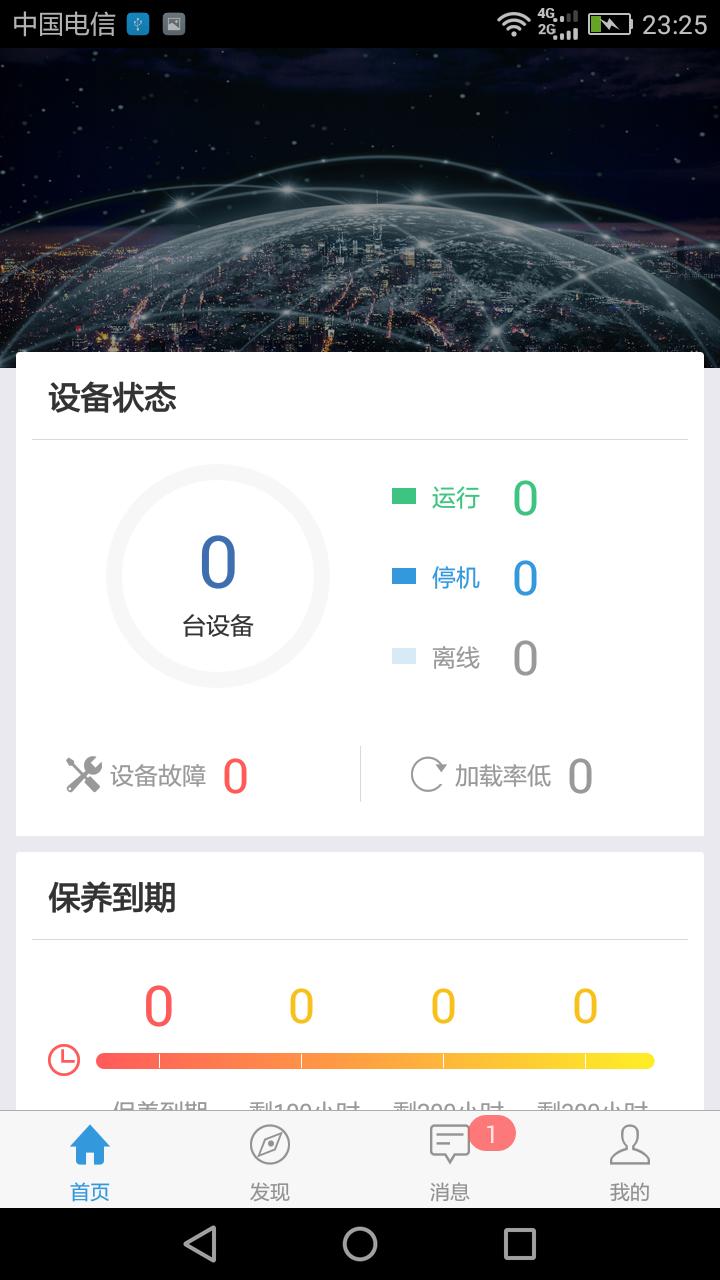View 运行 devices list
Viewport: 720px width, 1280px height.
(464, 498)
